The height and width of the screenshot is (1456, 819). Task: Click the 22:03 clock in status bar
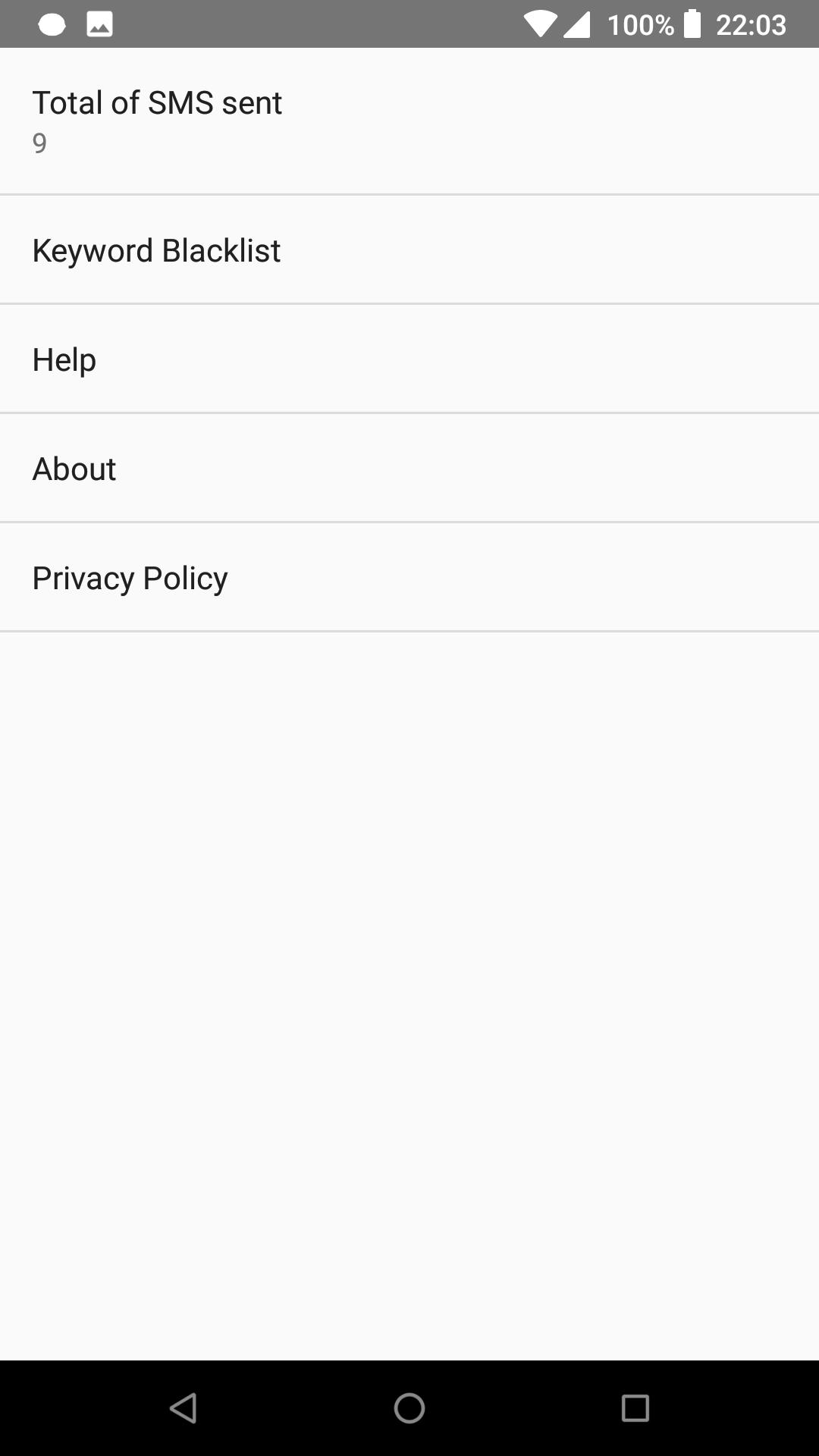tap(753, 24)
